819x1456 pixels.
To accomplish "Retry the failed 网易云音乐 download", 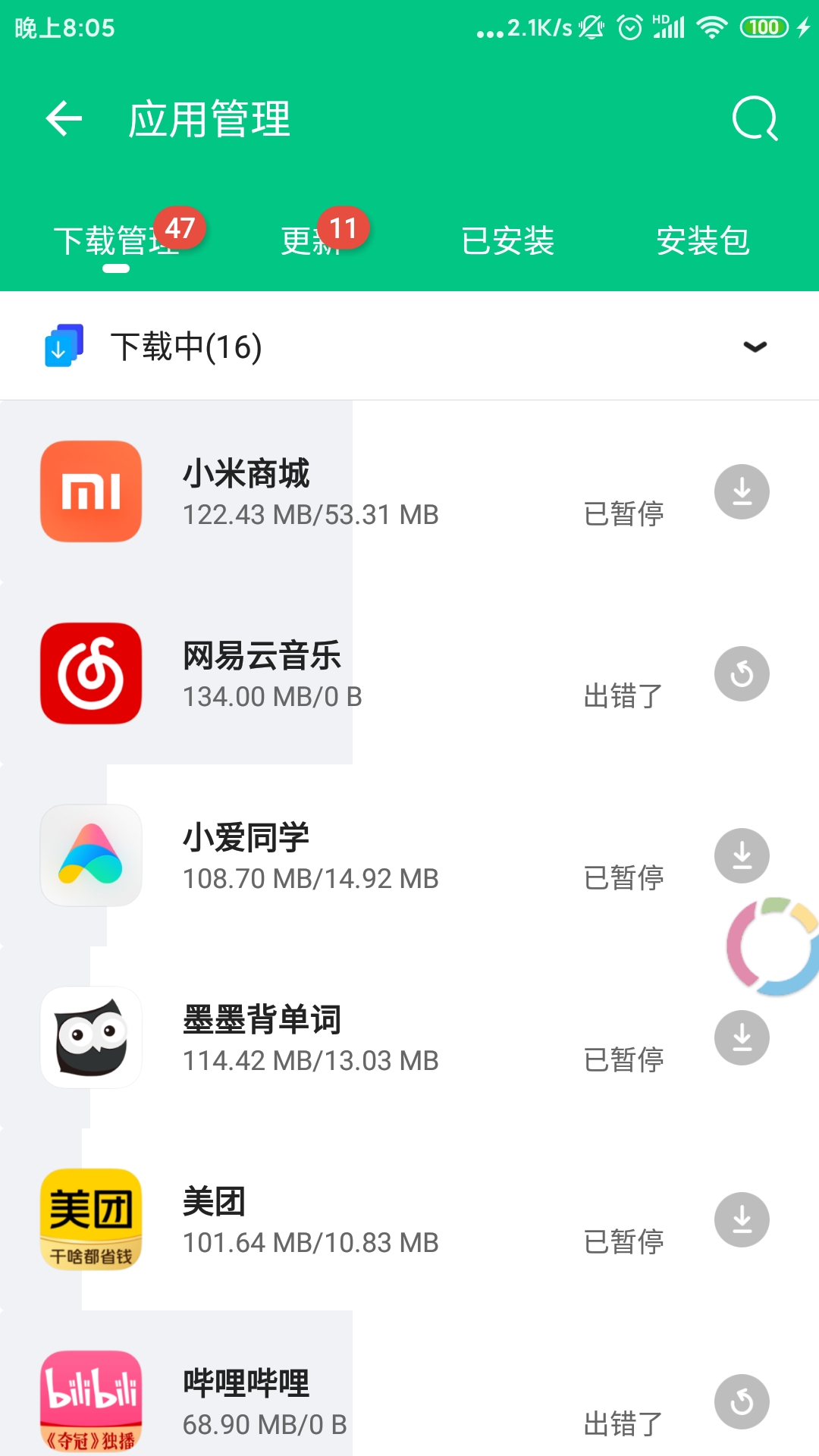I will 742,673.
